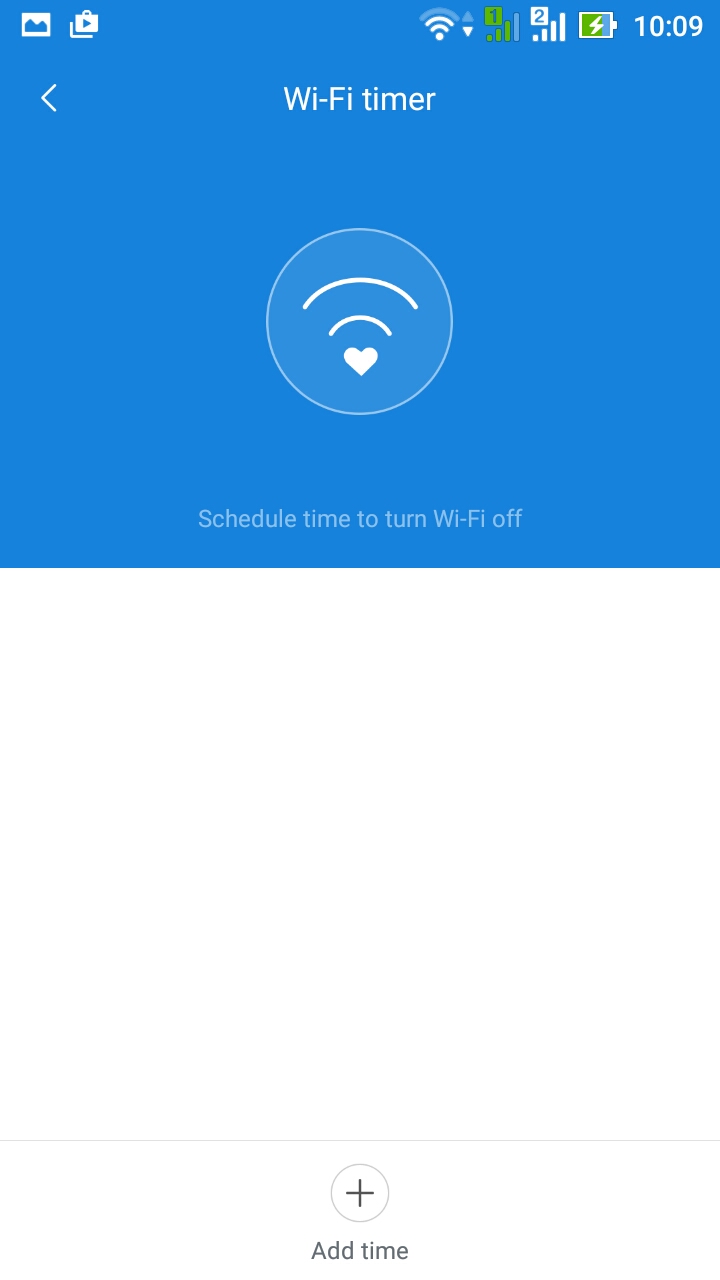Go back from Wi-Fi timer
The height and width of the screenshot is (1280, 720).
click(x=48, y=98)
